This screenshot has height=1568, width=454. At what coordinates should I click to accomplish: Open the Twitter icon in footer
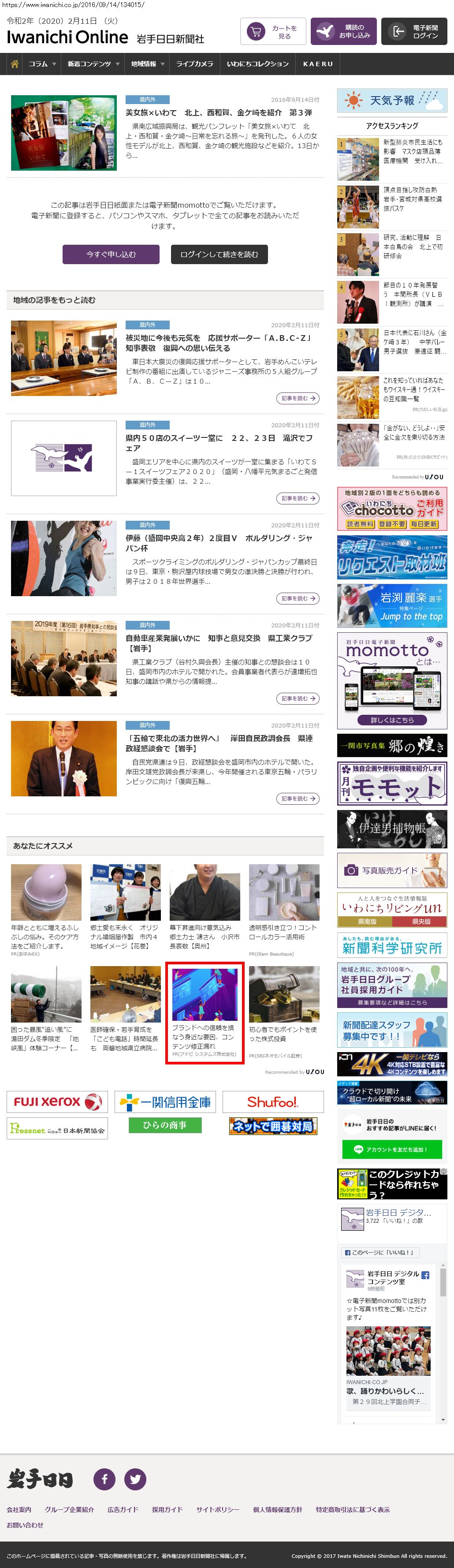click(135, 1479)
